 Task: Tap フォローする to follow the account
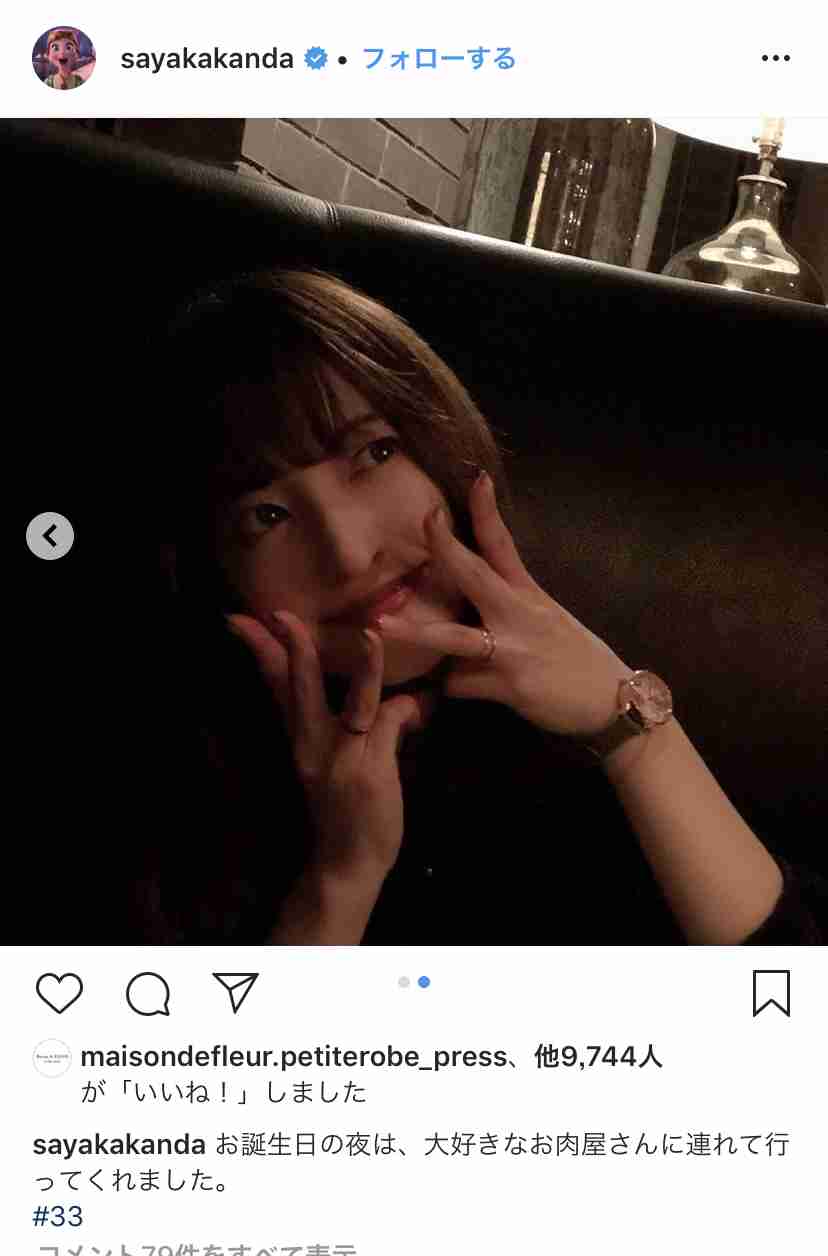coord(438,59)
